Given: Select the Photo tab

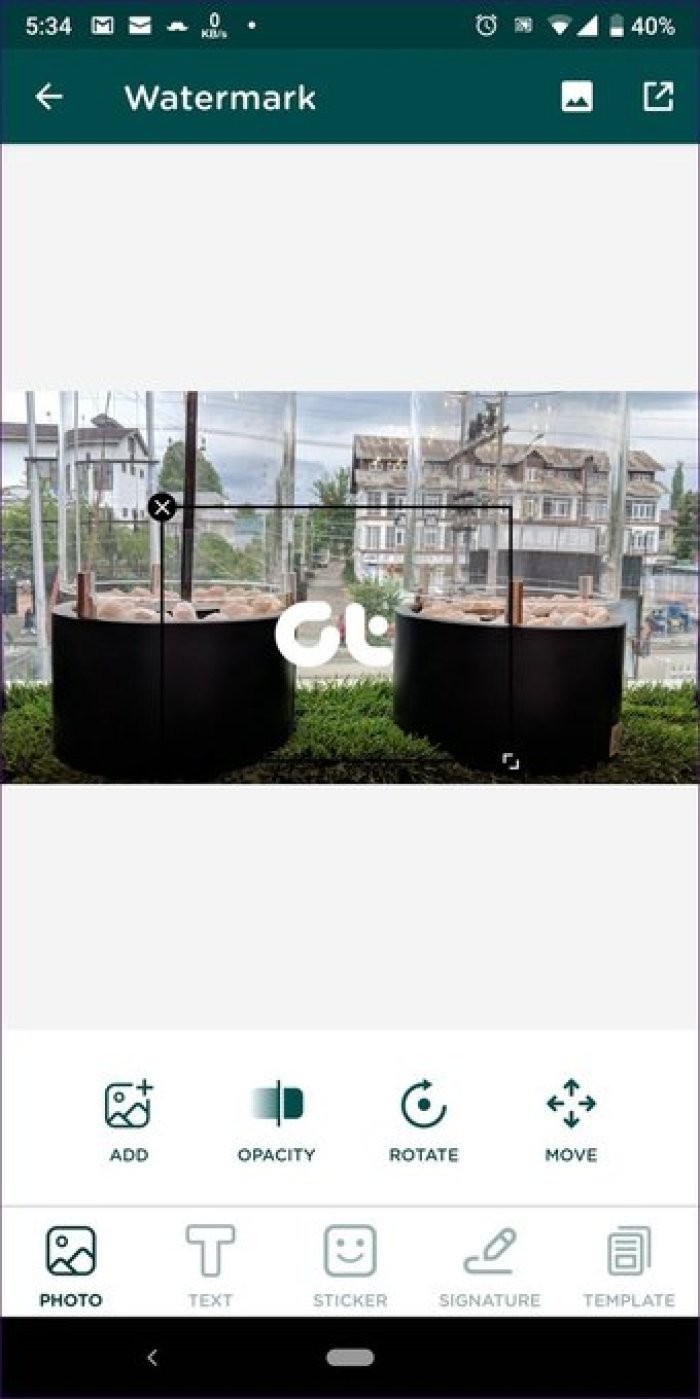Looking at the screenshot, I should 71,1266.
